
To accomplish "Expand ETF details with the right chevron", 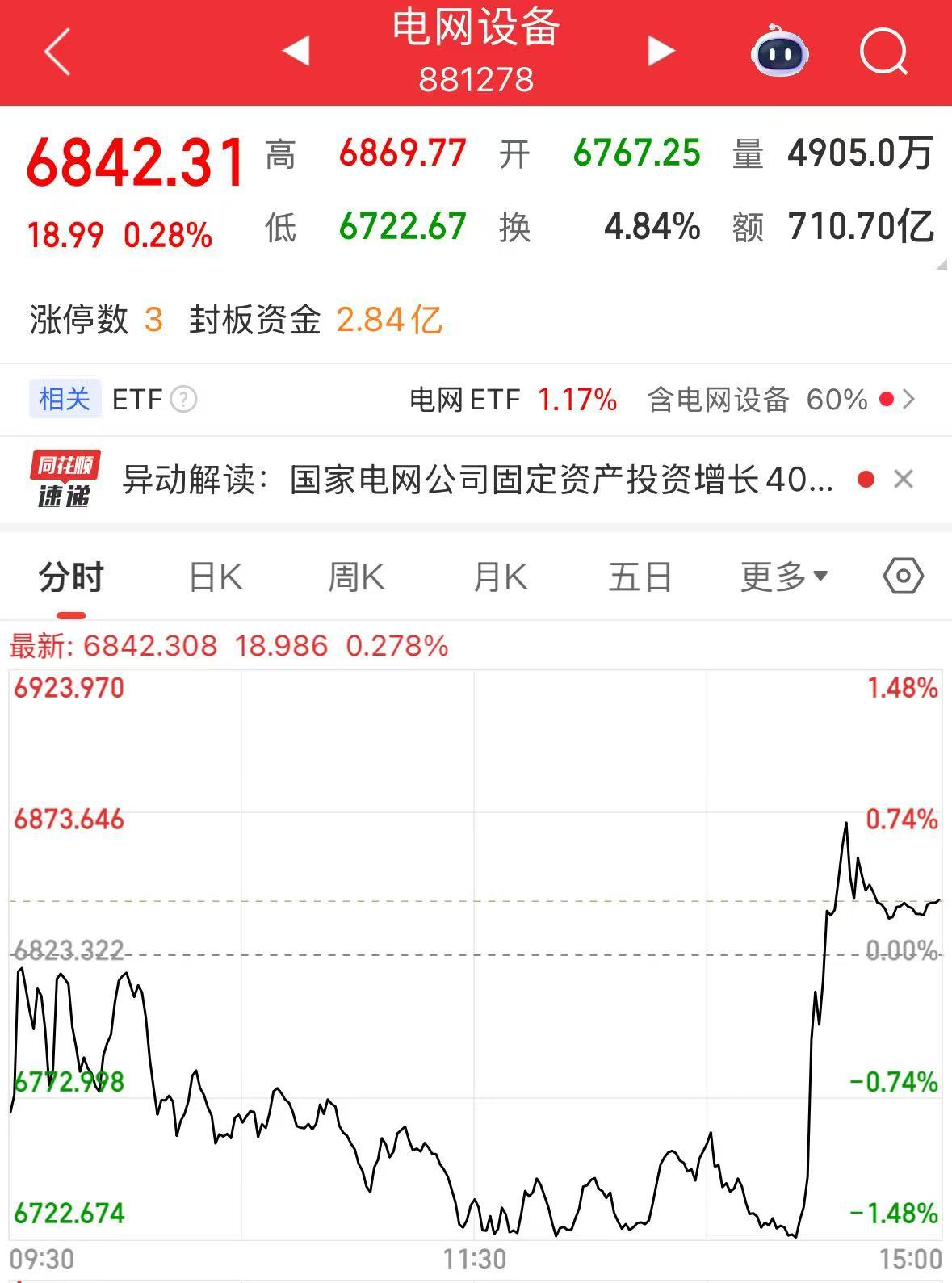I will point(910,399).
